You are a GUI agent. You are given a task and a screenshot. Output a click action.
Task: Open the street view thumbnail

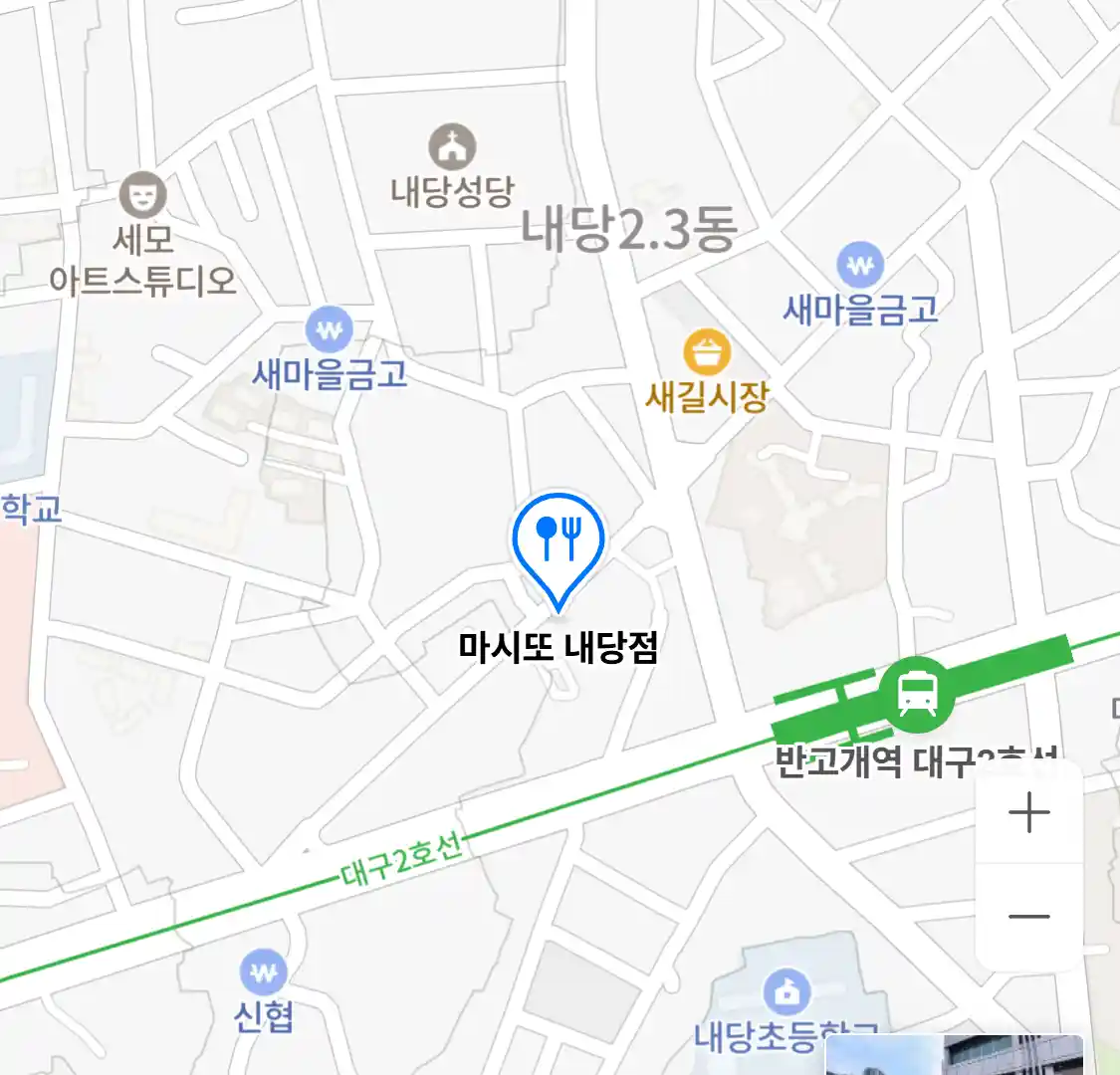tap(954, 1057)
